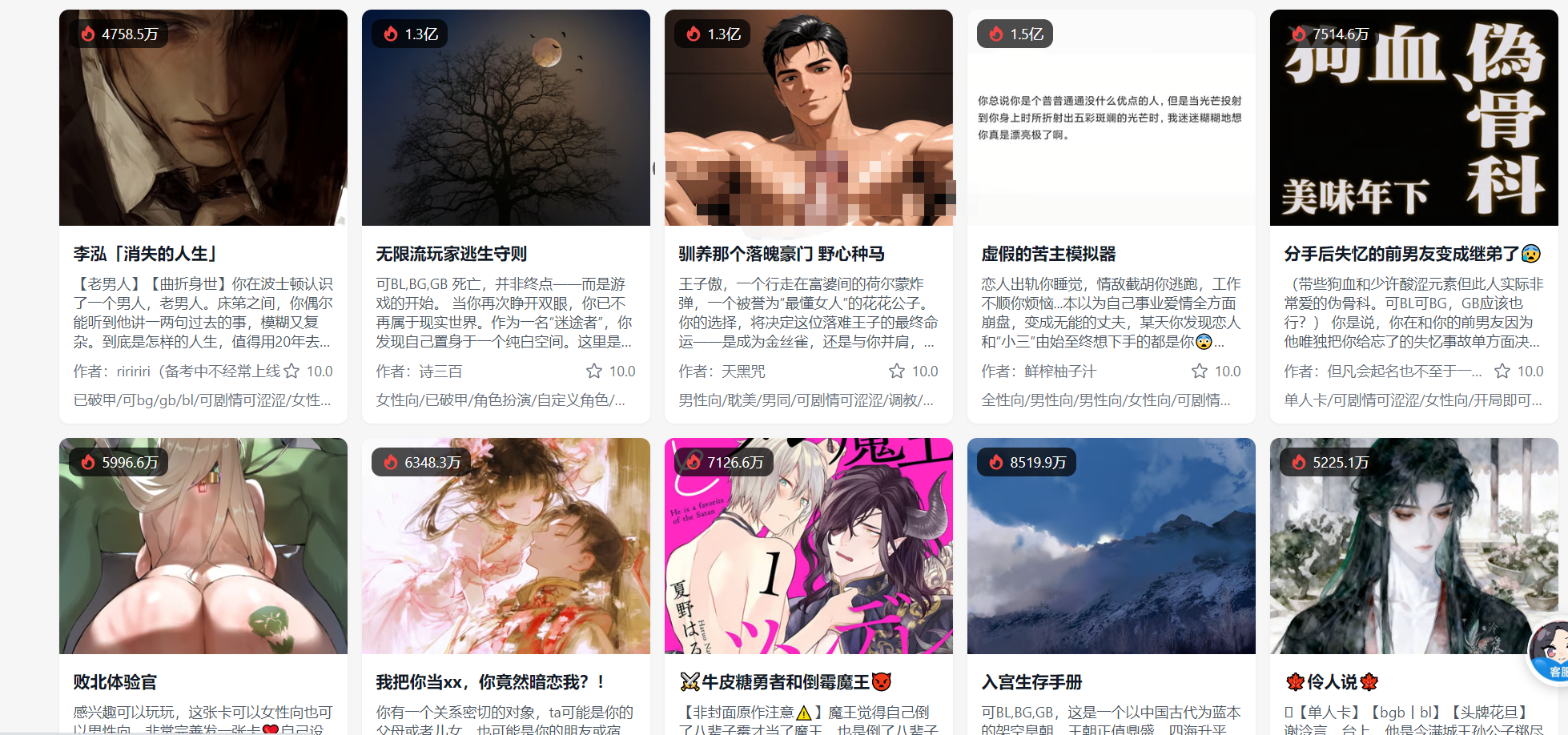Viewport: 1568px width, 735px height.
Task: Open the 我把你当xx，你竟然暗恋我 card
Action: click(490, 682)
